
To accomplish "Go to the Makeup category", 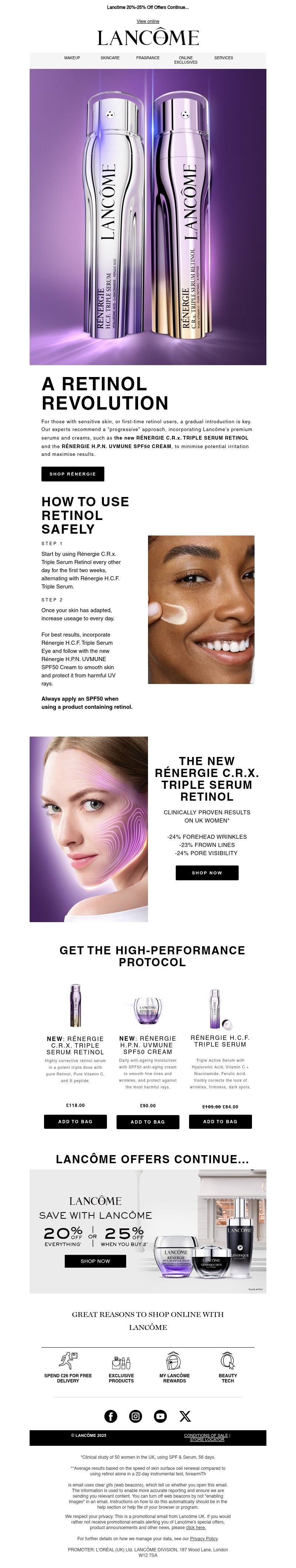I will click(x=72, y=58).
